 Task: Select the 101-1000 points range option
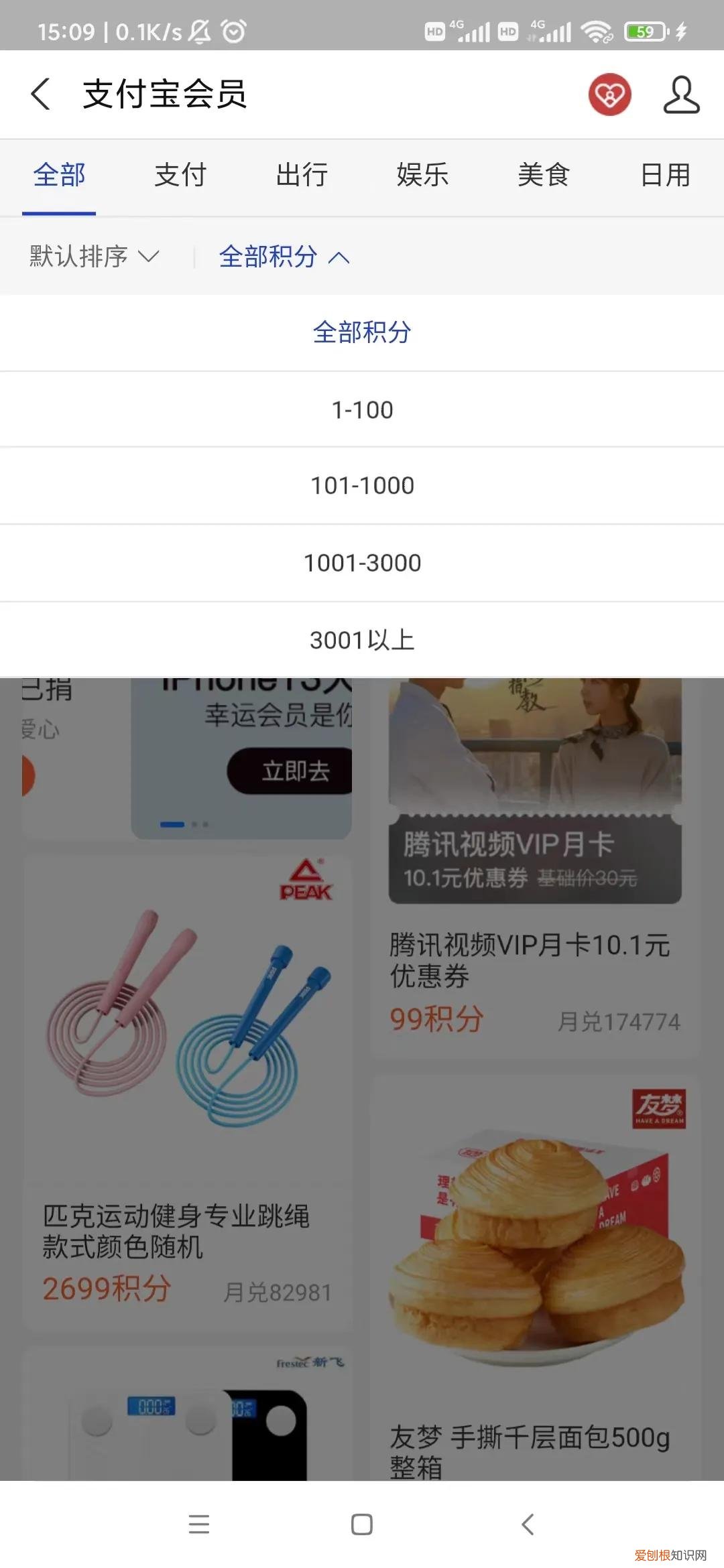click(x=362, y=485)
